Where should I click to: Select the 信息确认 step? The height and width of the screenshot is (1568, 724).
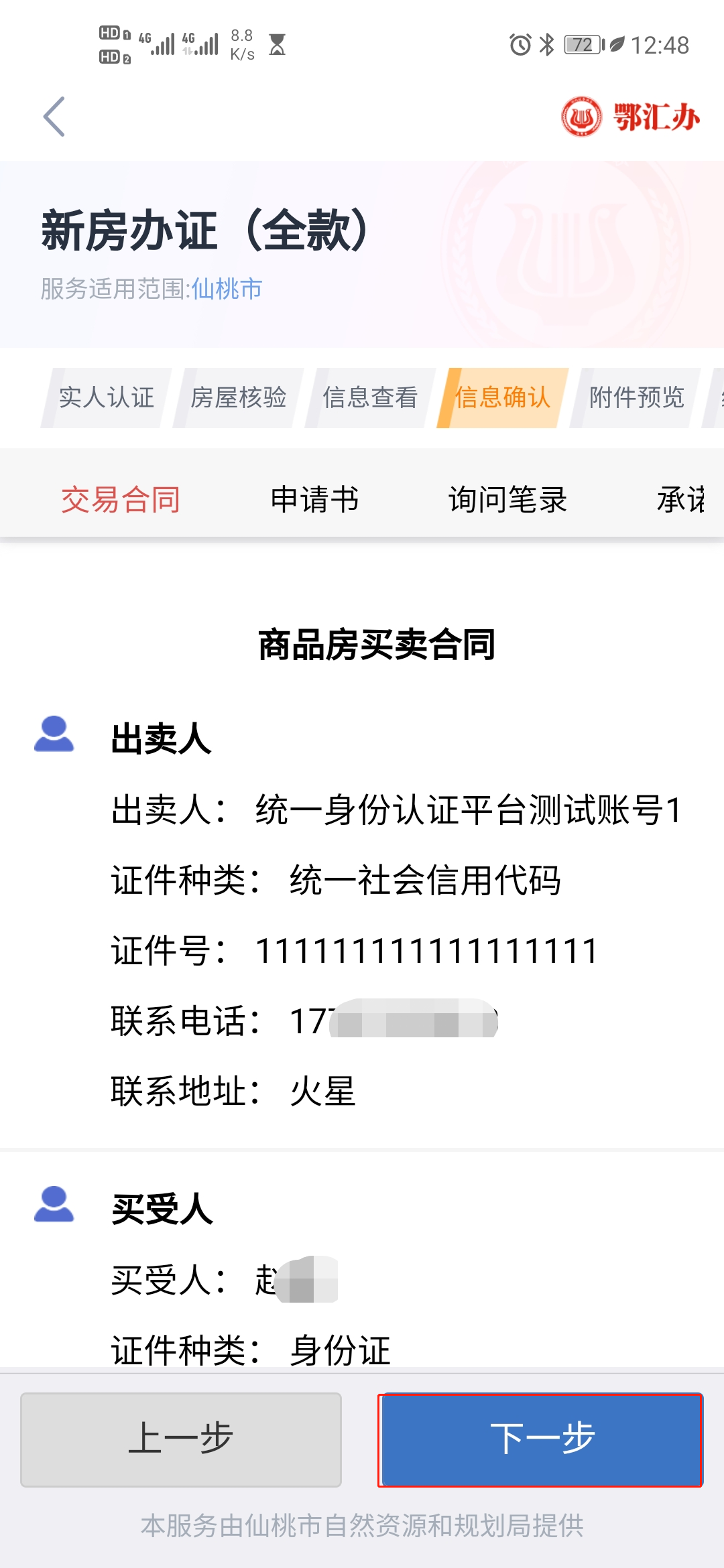tap(502, 398)
